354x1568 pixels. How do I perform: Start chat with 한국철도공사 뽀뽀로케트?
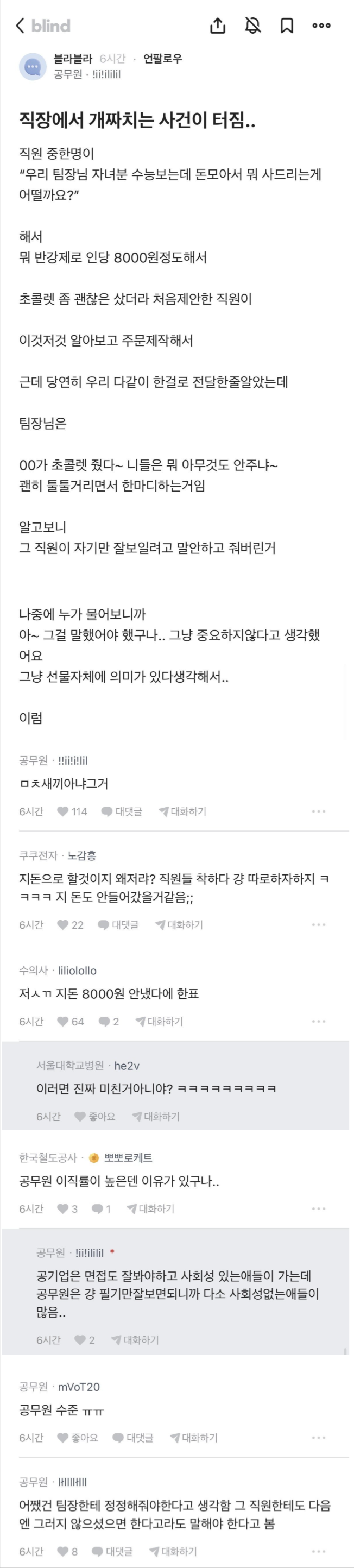pos(150,1208)
